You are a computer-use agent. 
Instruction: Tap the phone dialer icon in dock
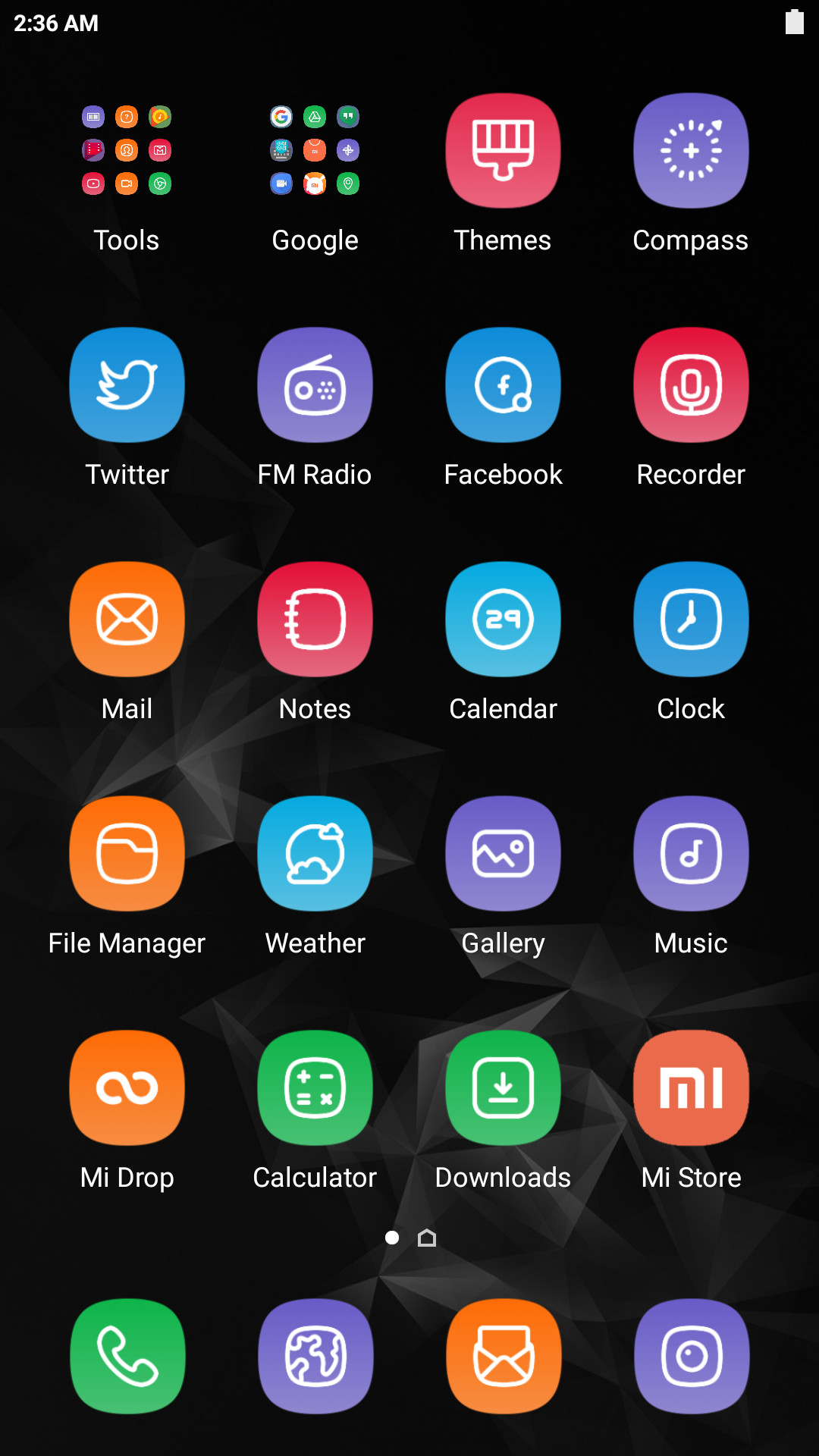tap(127, 1356)
